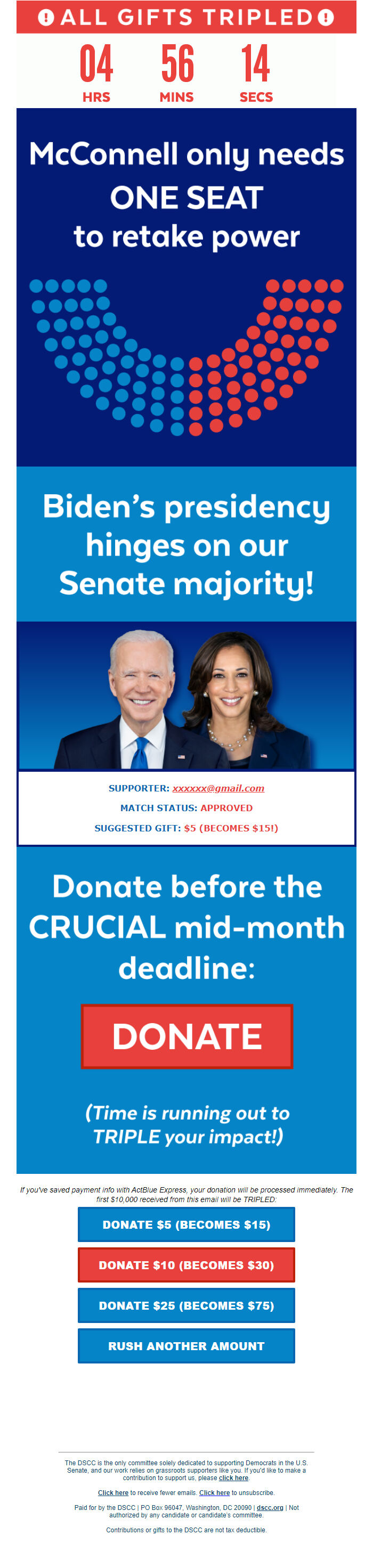This screenshot has width=373, height=1568.
Task: Donate $5 (becomes $15)
Action: (x=186, y=1224)
